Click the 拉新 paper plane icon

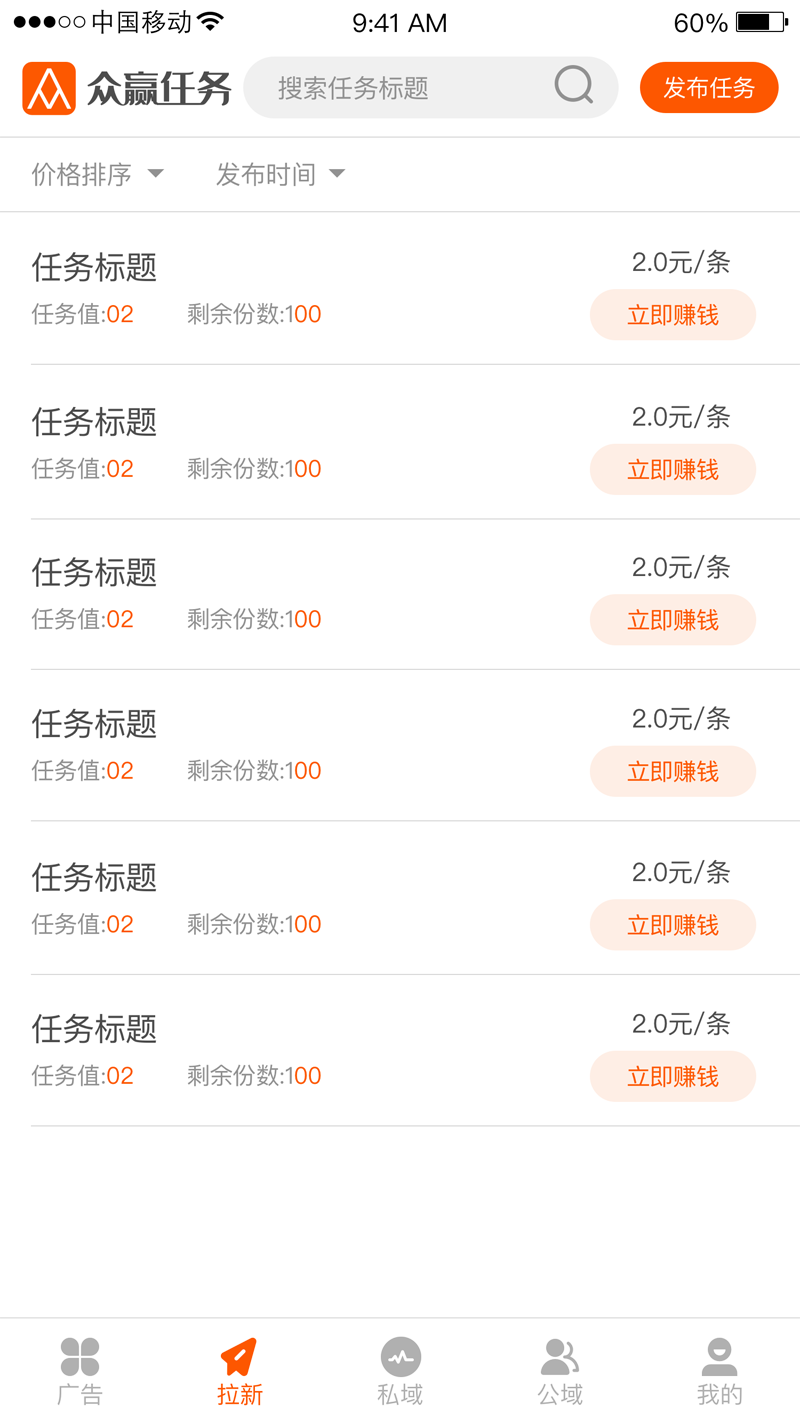240,1356
